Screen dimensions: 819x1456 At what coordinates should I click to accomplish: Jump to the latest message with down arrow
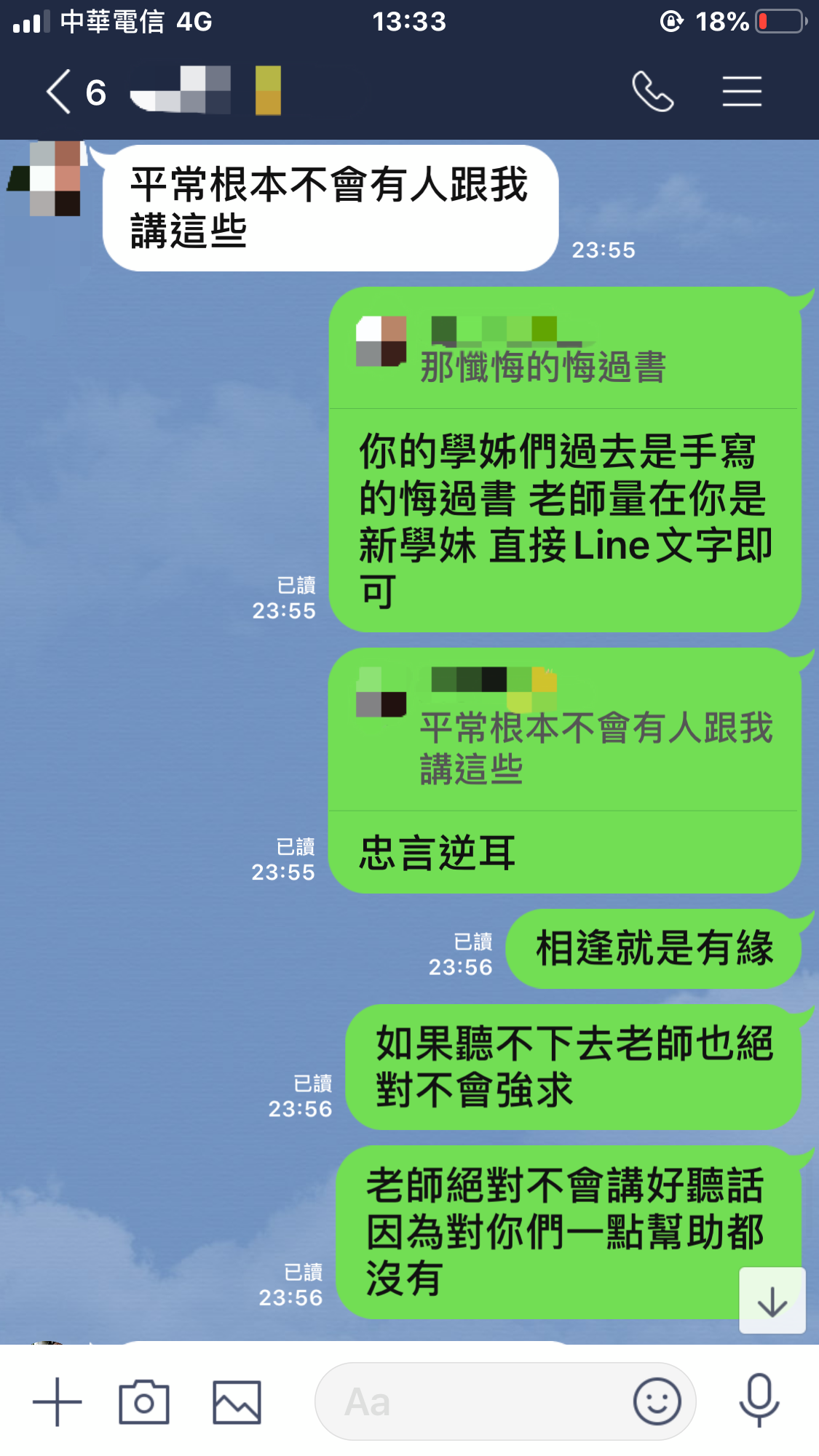pyautogui.click(x=772, y=1301)
